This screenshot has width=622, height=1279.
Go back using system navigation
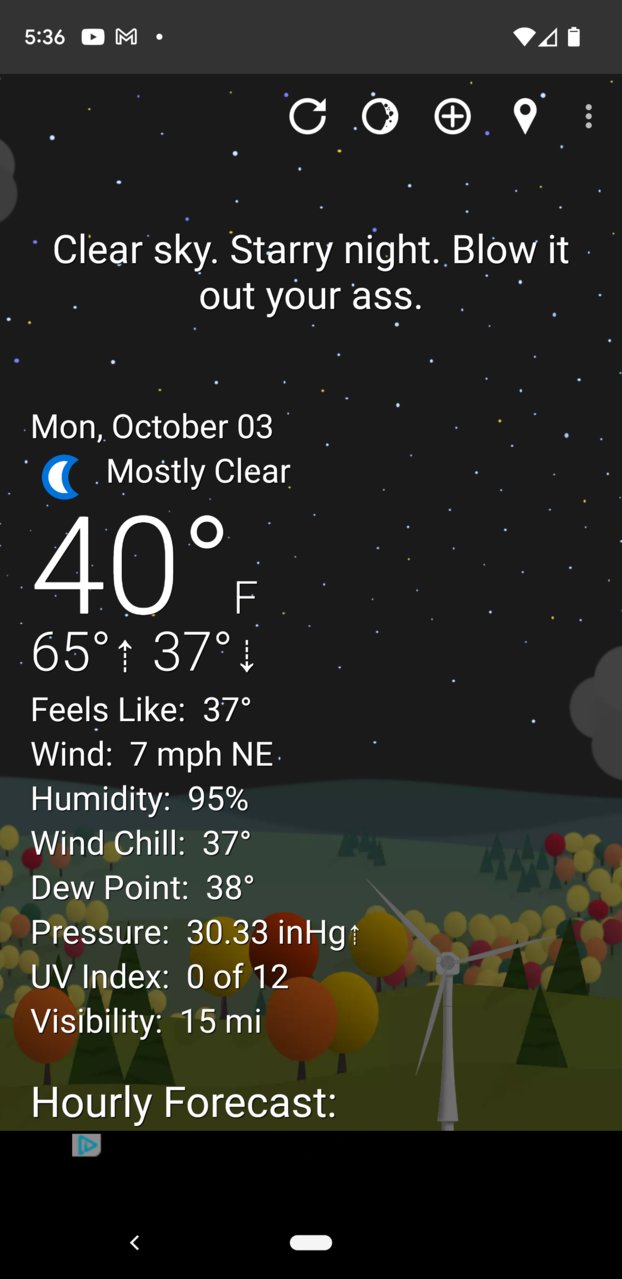pyautogui.click(x=135, y=1242)
